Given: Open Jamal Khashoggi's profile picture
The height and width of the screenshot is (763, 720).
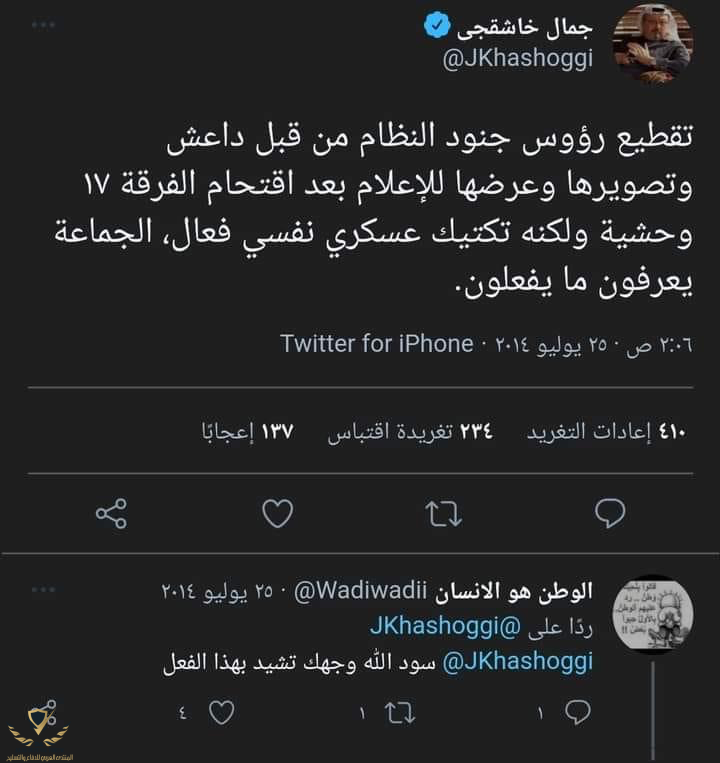Looking at the screenshot, I should (x=651, y=43).
